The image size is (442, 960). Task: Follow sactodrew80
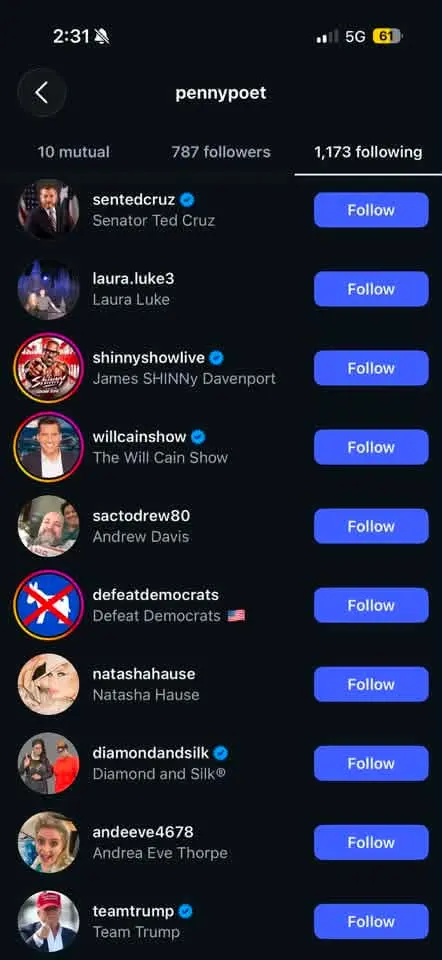[371, 526]
